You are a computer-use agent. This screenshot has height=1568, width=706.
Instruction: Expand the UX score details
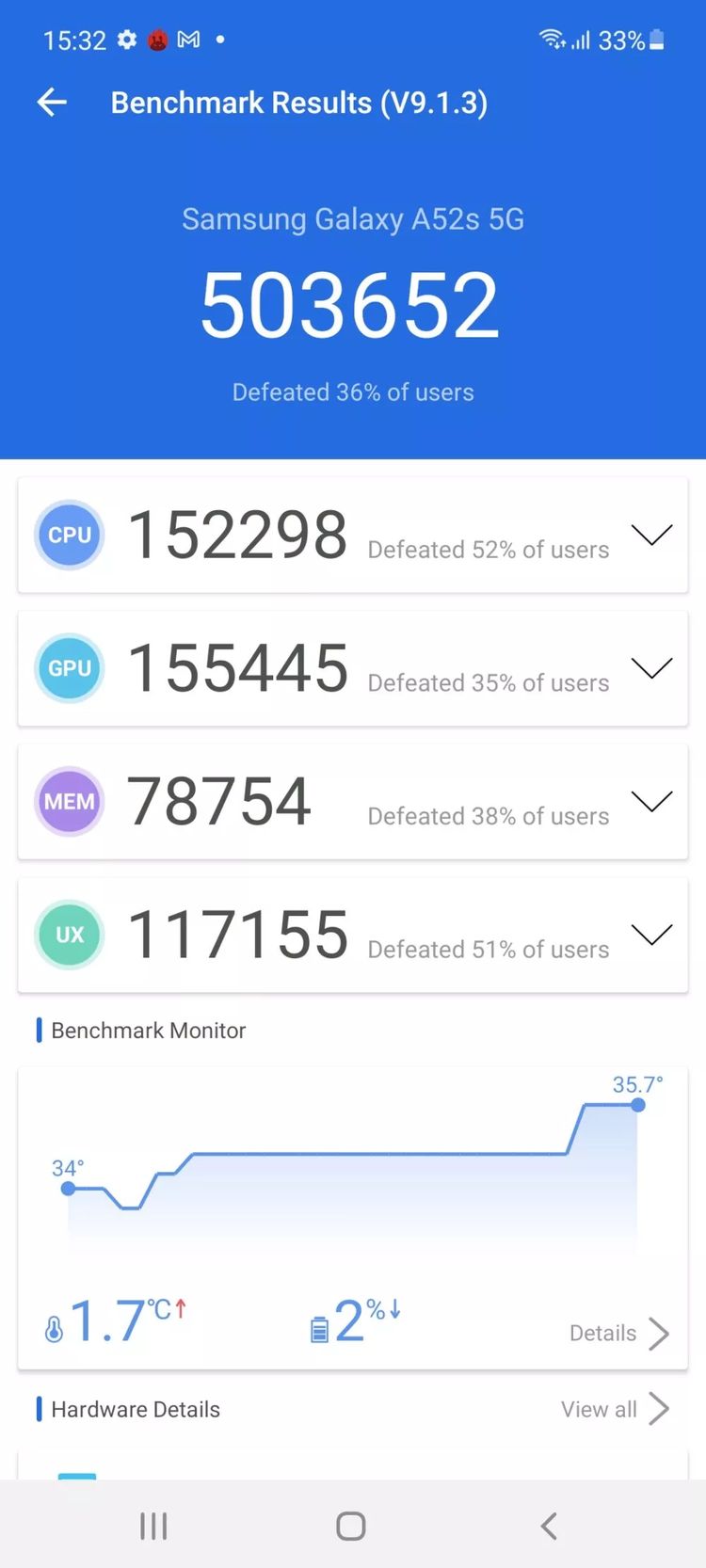(651, 935)
